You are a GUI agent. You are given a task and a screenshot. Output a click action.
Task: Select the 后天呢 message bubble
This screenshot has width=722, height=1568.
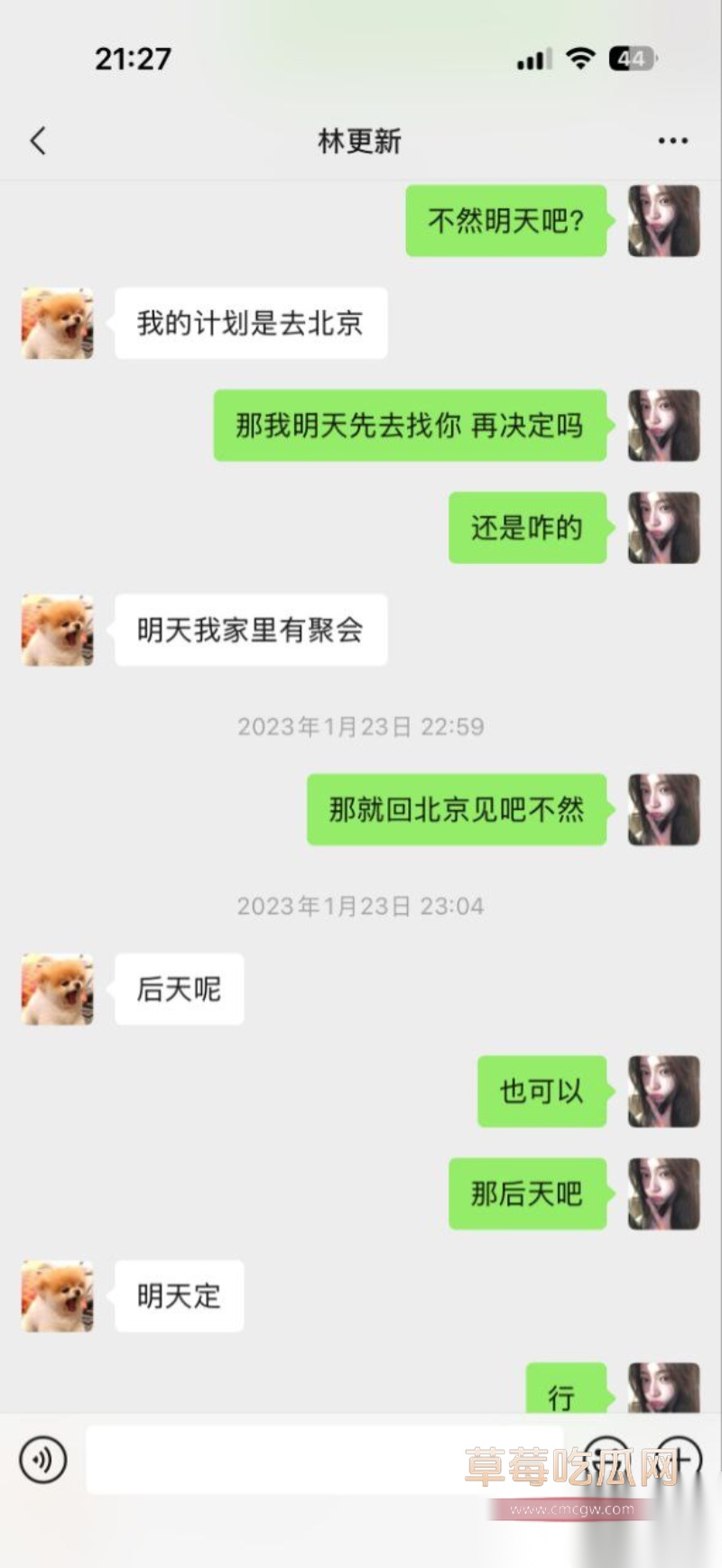pyautogui.click(x=178, y=990)
